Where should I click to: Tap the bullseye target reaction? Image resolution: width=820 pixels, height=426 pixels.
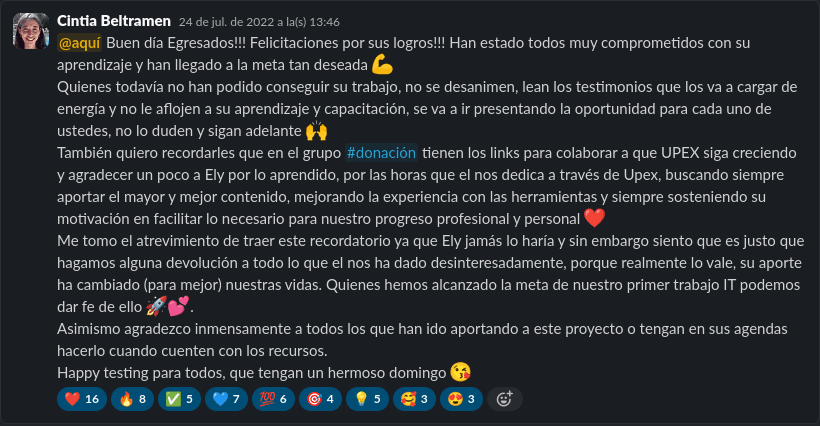[322, 398]
